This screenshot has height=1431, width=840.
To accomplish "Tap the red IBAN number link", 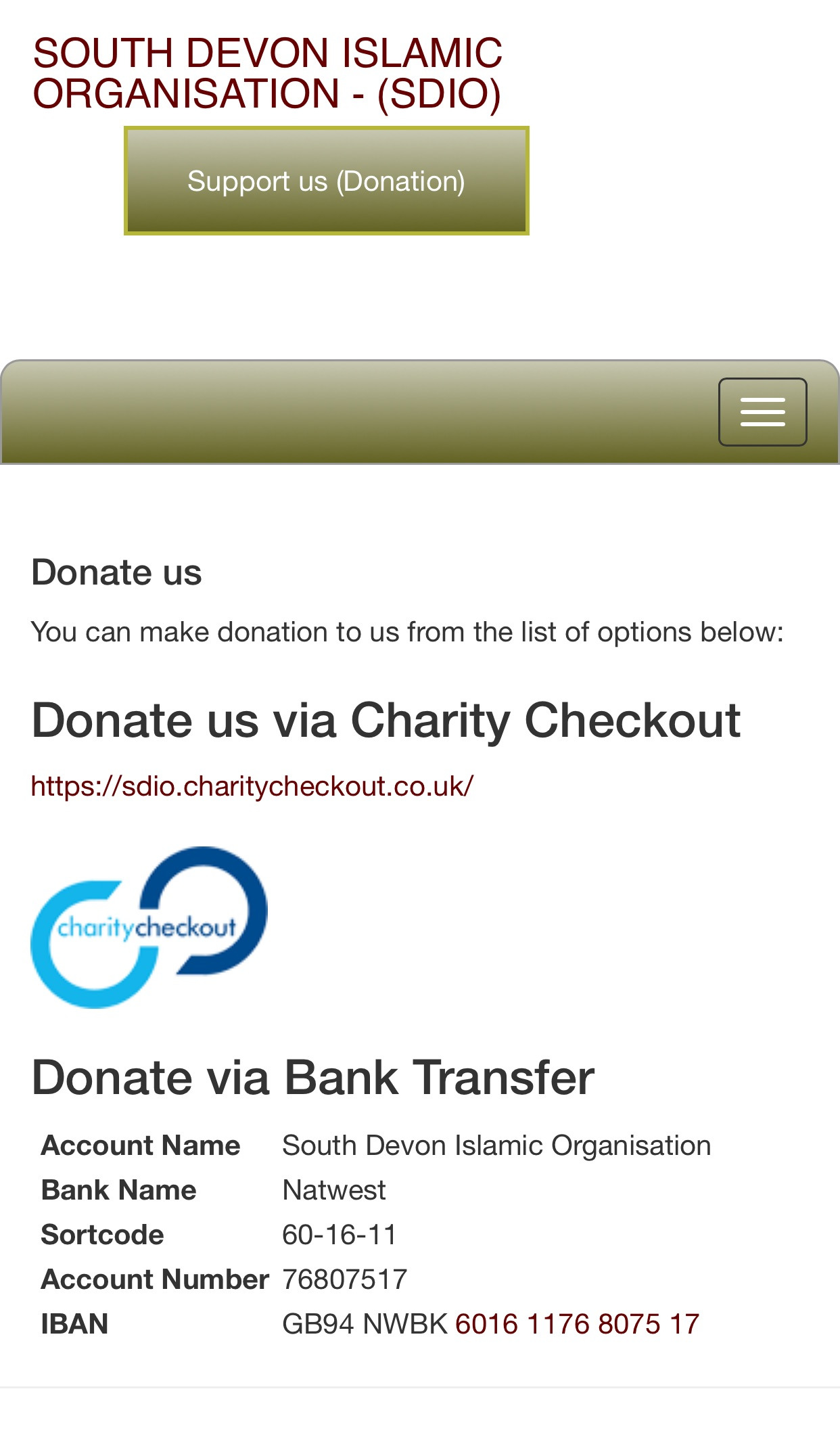I will pos(577,1323).
